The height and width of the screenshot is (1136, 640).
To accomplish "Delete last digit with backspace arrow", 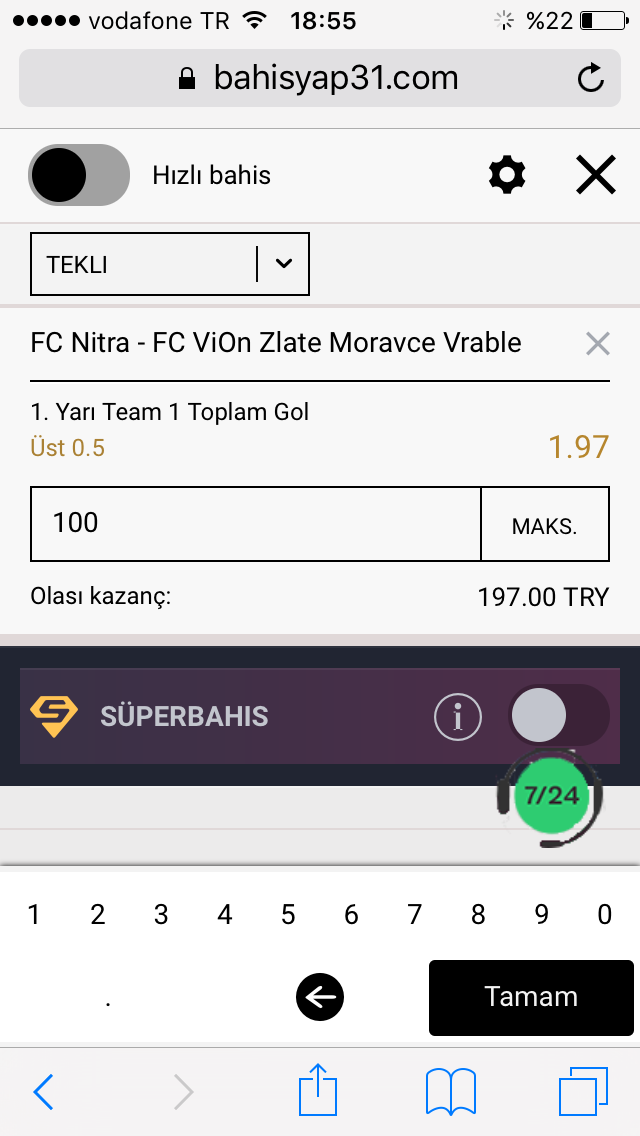I will [x=320, y=998].
